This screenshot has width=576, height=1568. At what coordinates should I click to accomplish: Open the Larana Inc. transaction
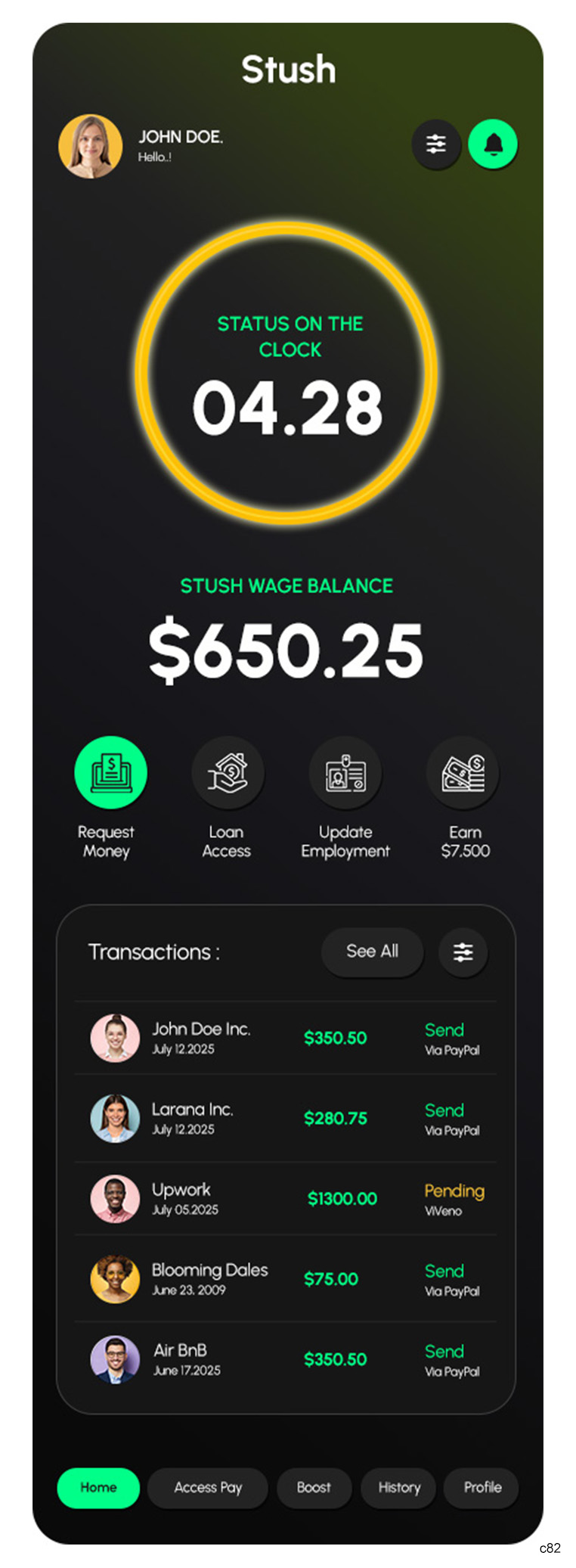(x=286, y=1118)
